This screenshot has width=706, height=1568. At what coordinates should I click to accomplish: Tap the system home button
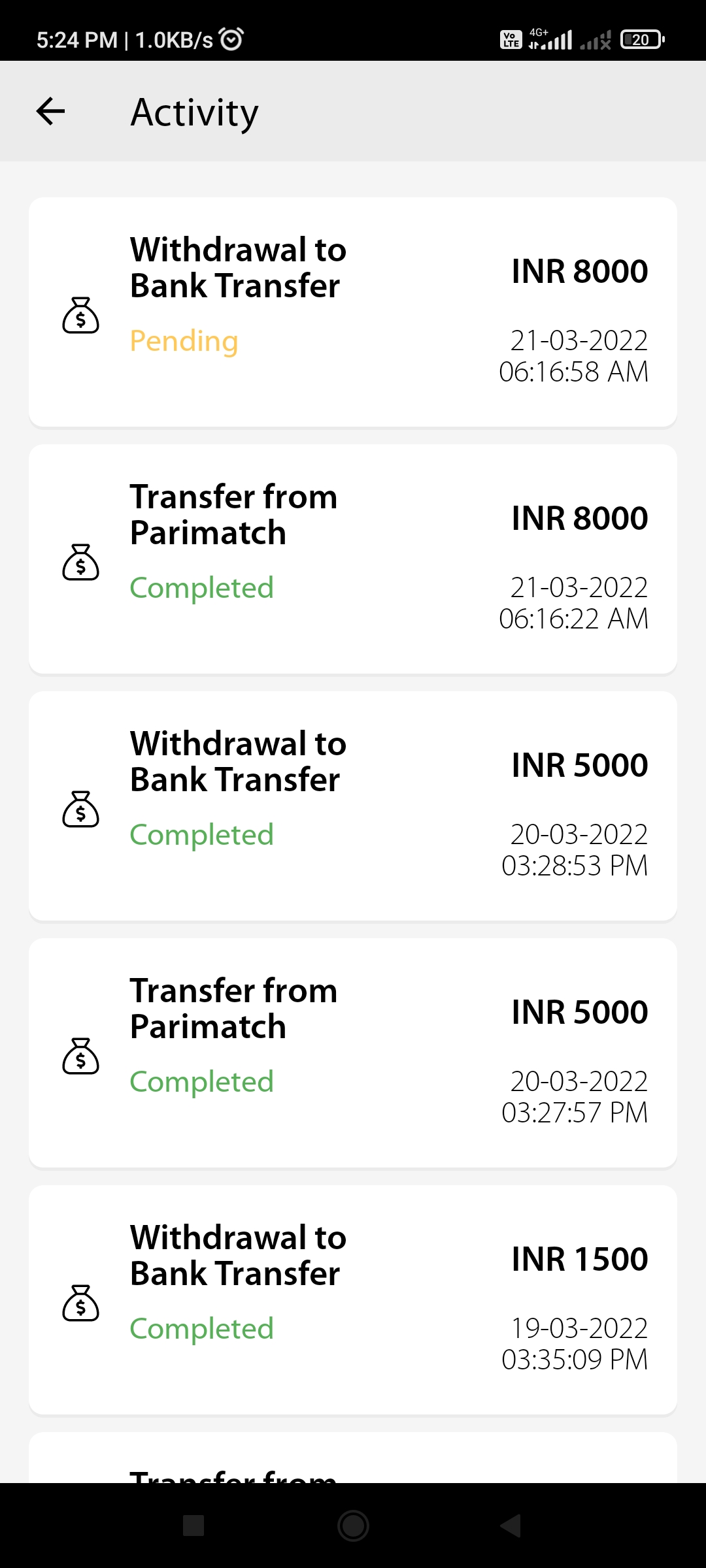point(353,1526)
